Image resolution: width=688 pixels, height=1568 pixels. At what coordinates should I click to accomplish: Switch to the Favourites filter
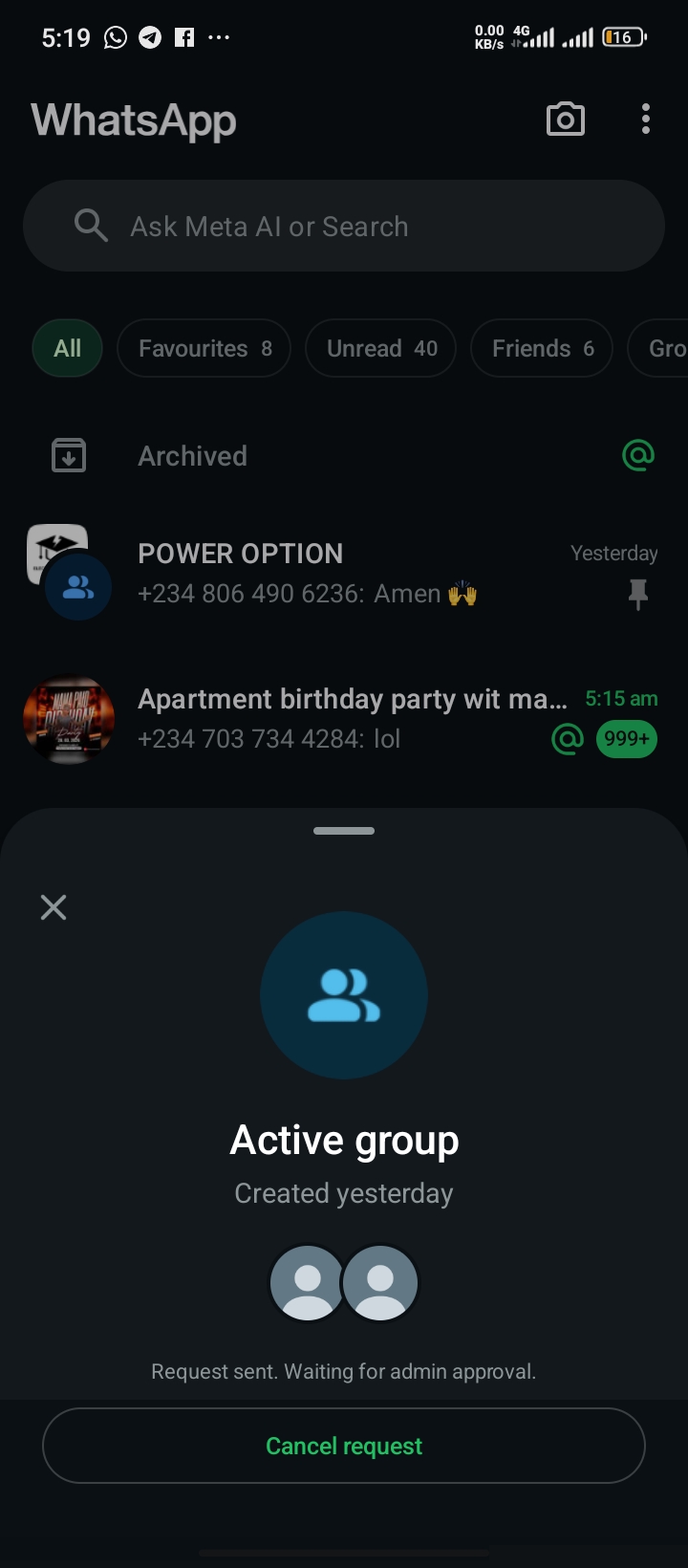204,348
